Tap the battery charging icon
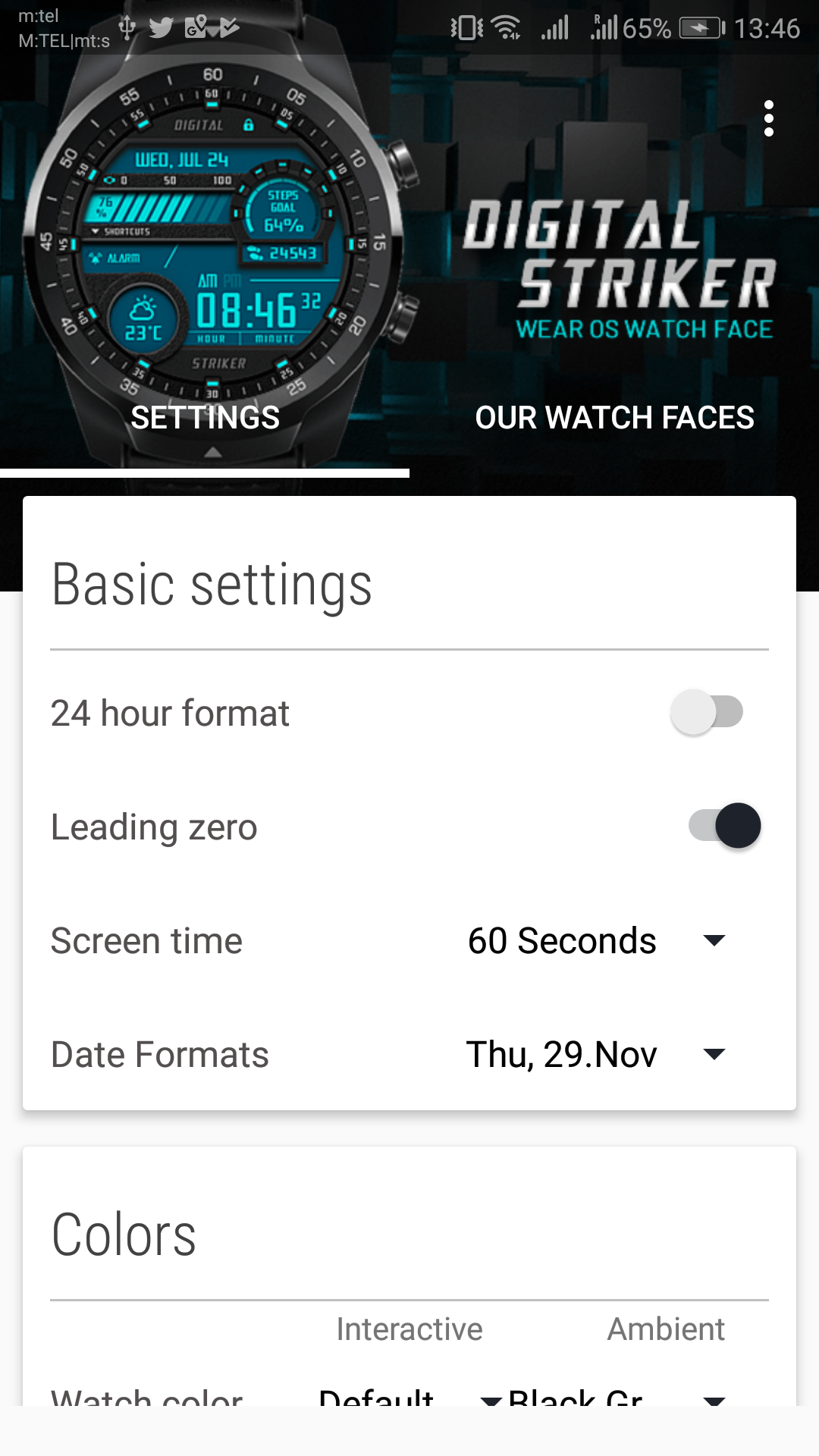This screenshot has height=1456, width=819. pos(697,27)
